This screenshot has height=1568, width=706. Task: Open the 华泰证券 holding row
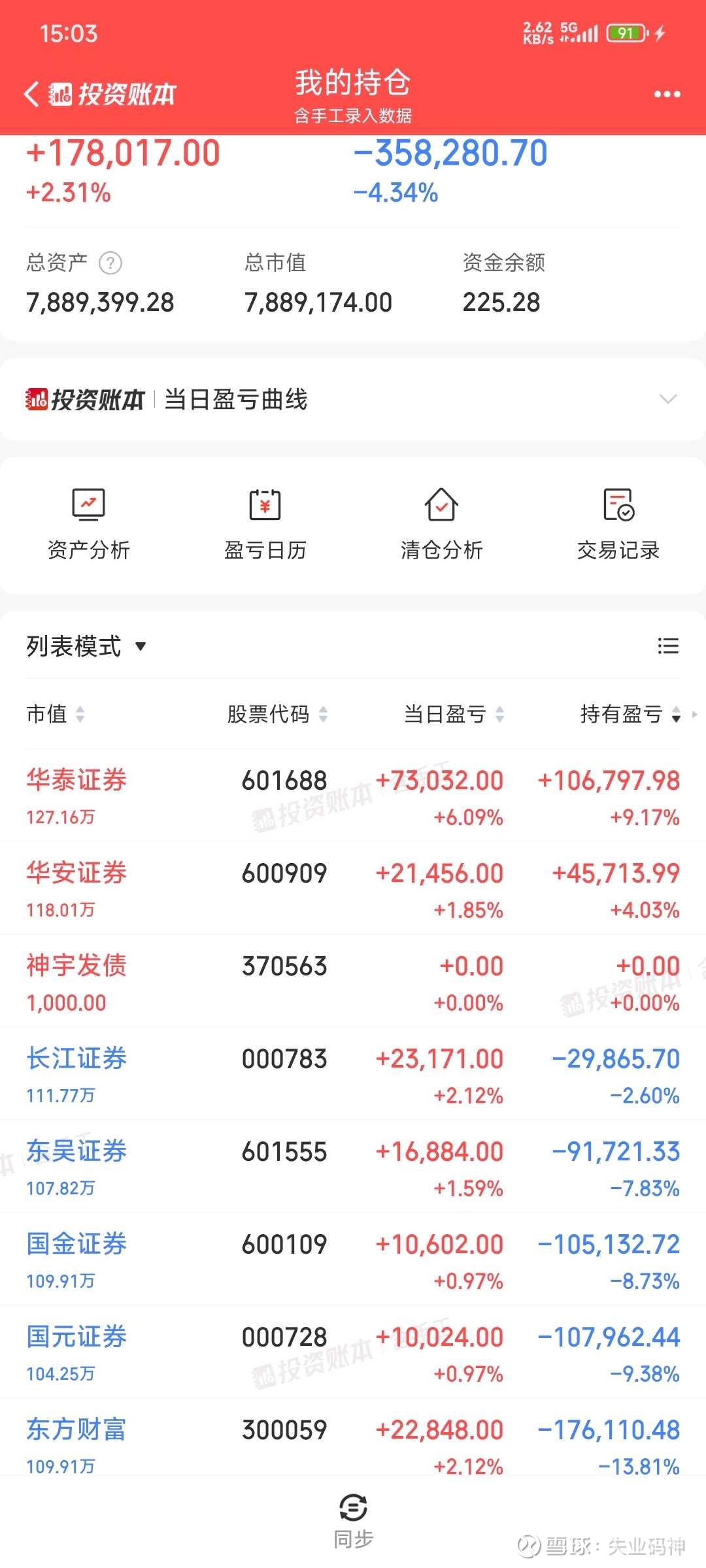pyautogui.click(x=353, y=796)
